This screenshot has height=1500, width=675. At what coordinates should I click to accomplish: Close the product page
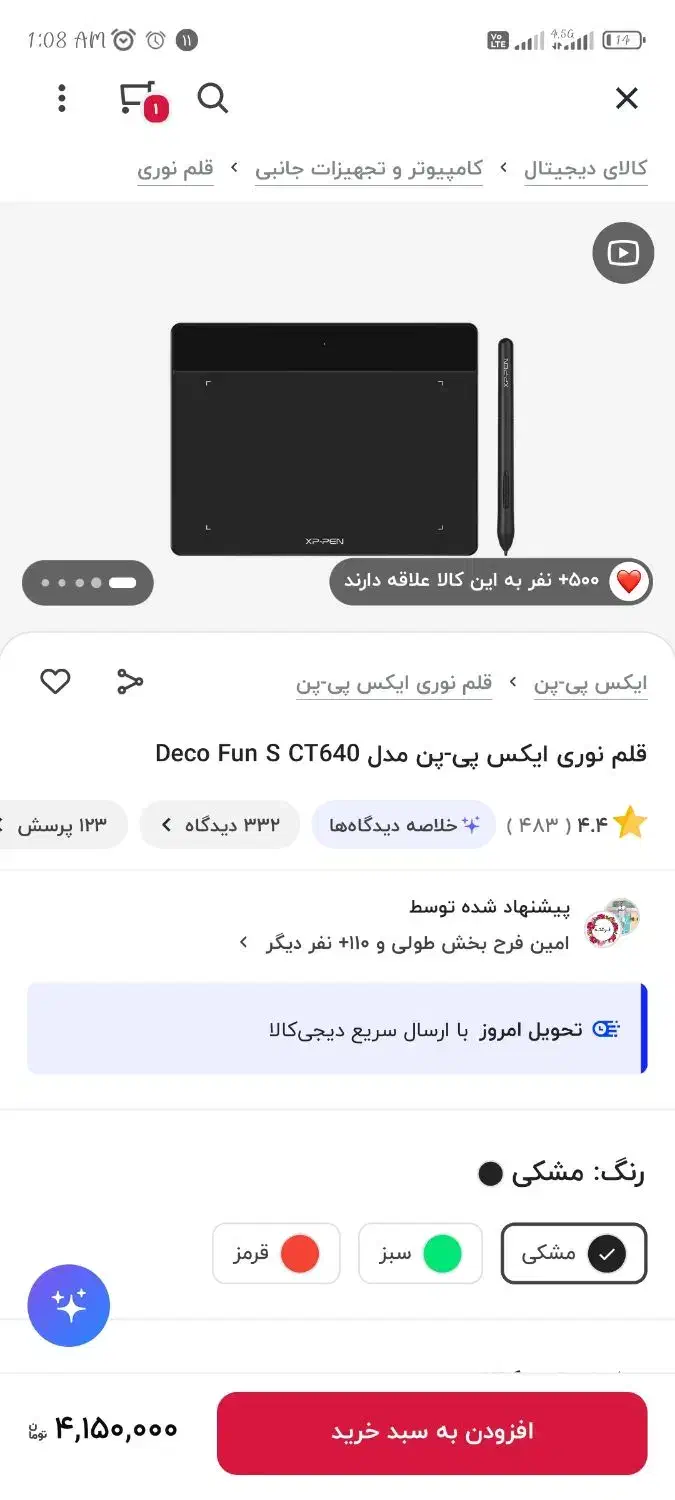point(626,98)
